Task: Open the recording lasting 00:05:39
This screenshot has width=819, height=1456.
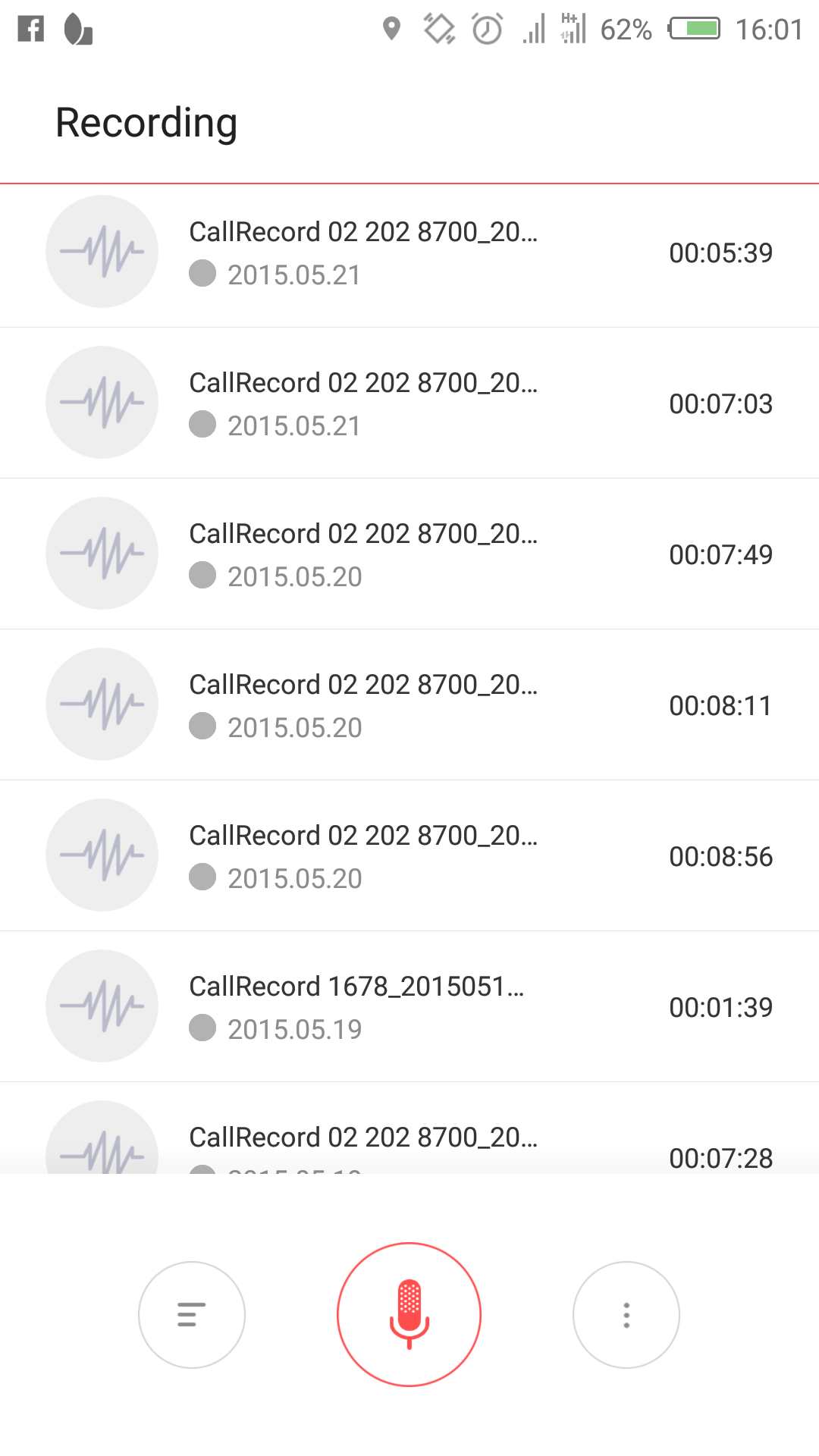Action: coord(409,253)
